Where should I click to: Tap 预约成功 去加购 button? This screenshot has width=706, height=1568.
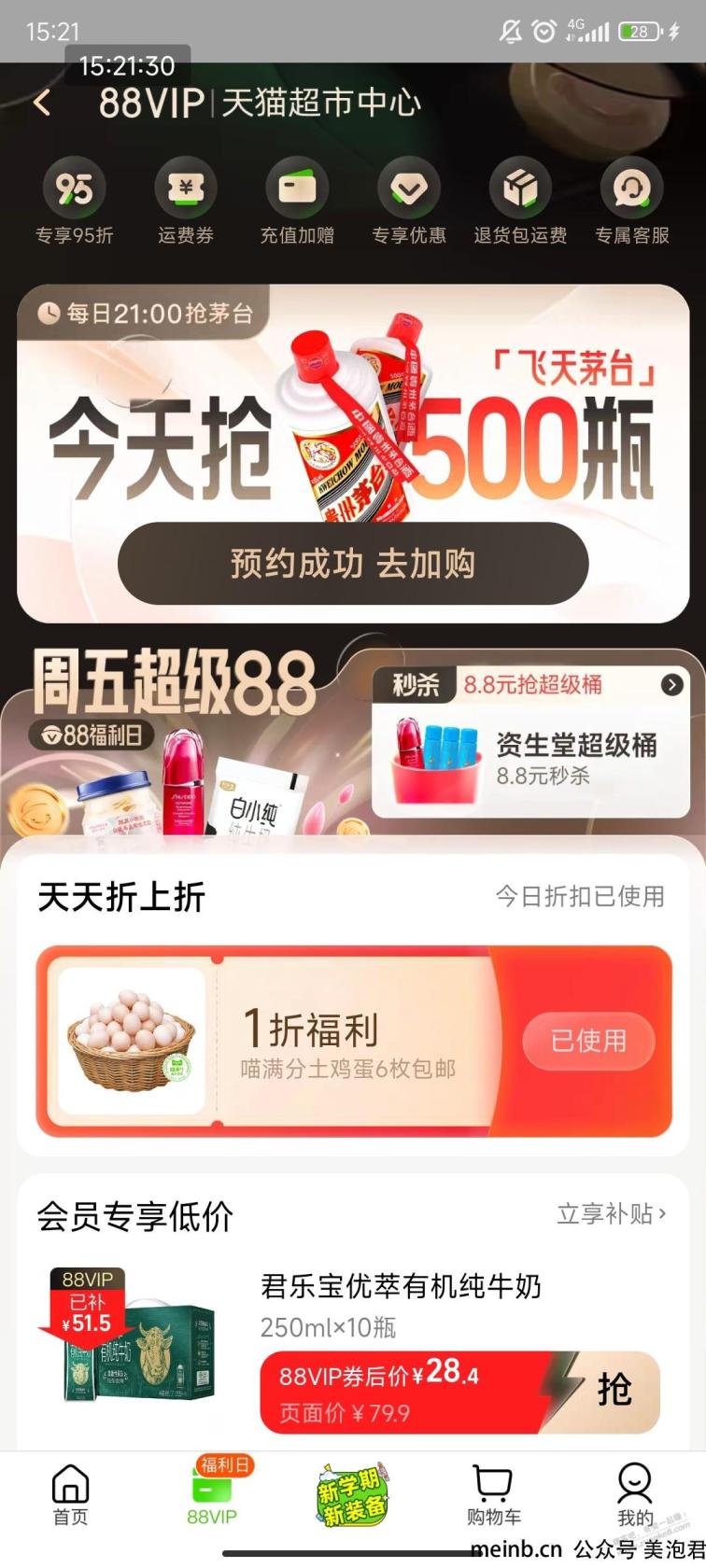(353, 564)
